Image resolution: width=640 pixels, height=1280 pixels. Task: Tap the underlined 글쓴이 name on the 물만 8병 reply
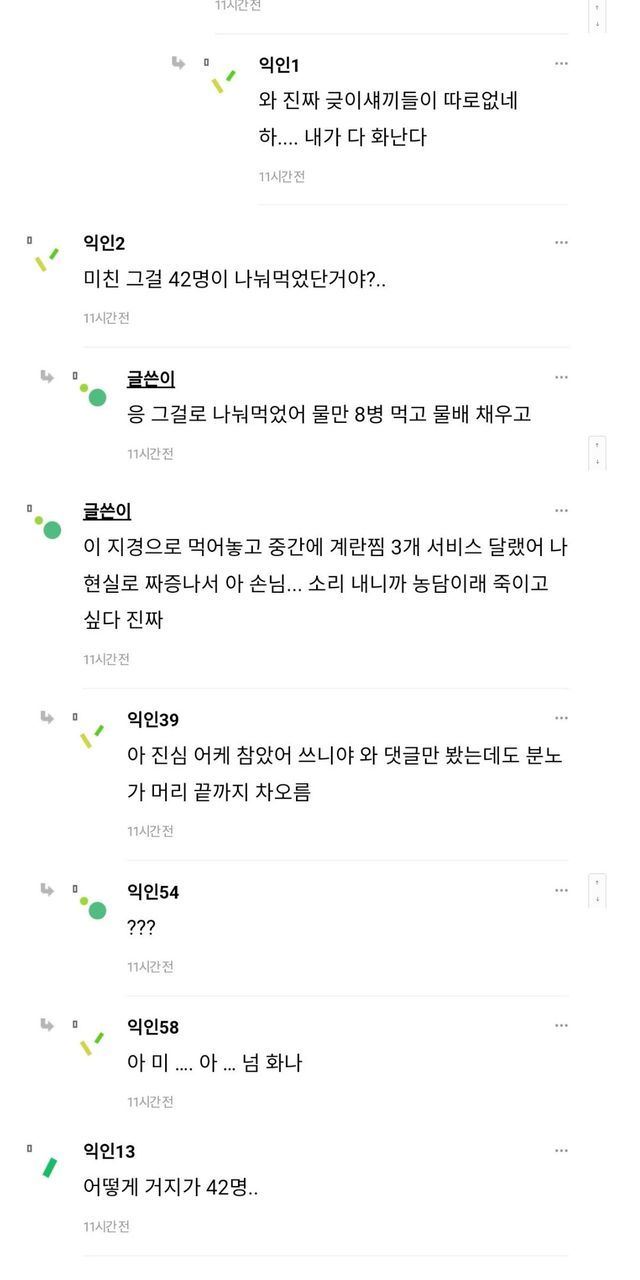click(x=150, y=378)
